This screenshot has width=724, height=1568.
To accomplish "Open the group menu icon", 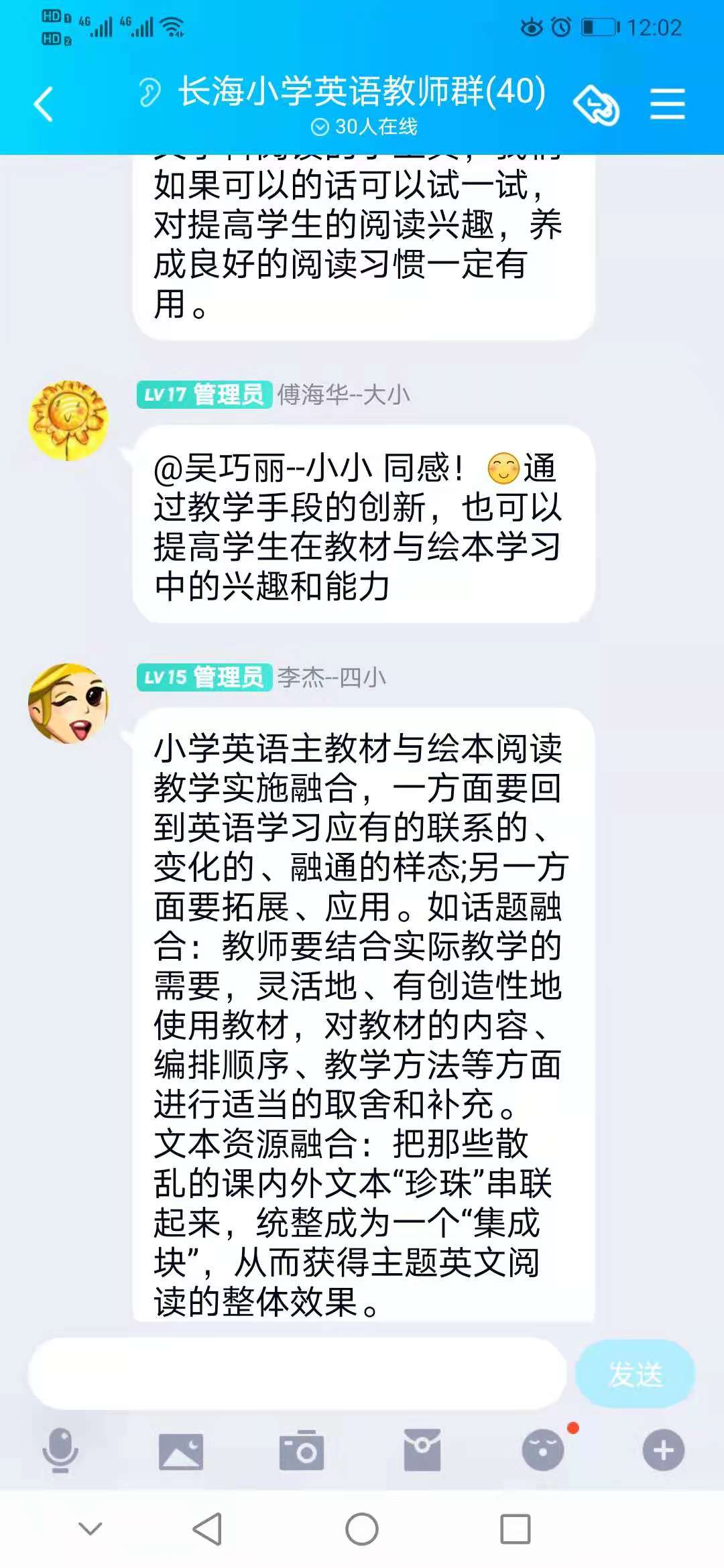I will (x=667, y=105).
